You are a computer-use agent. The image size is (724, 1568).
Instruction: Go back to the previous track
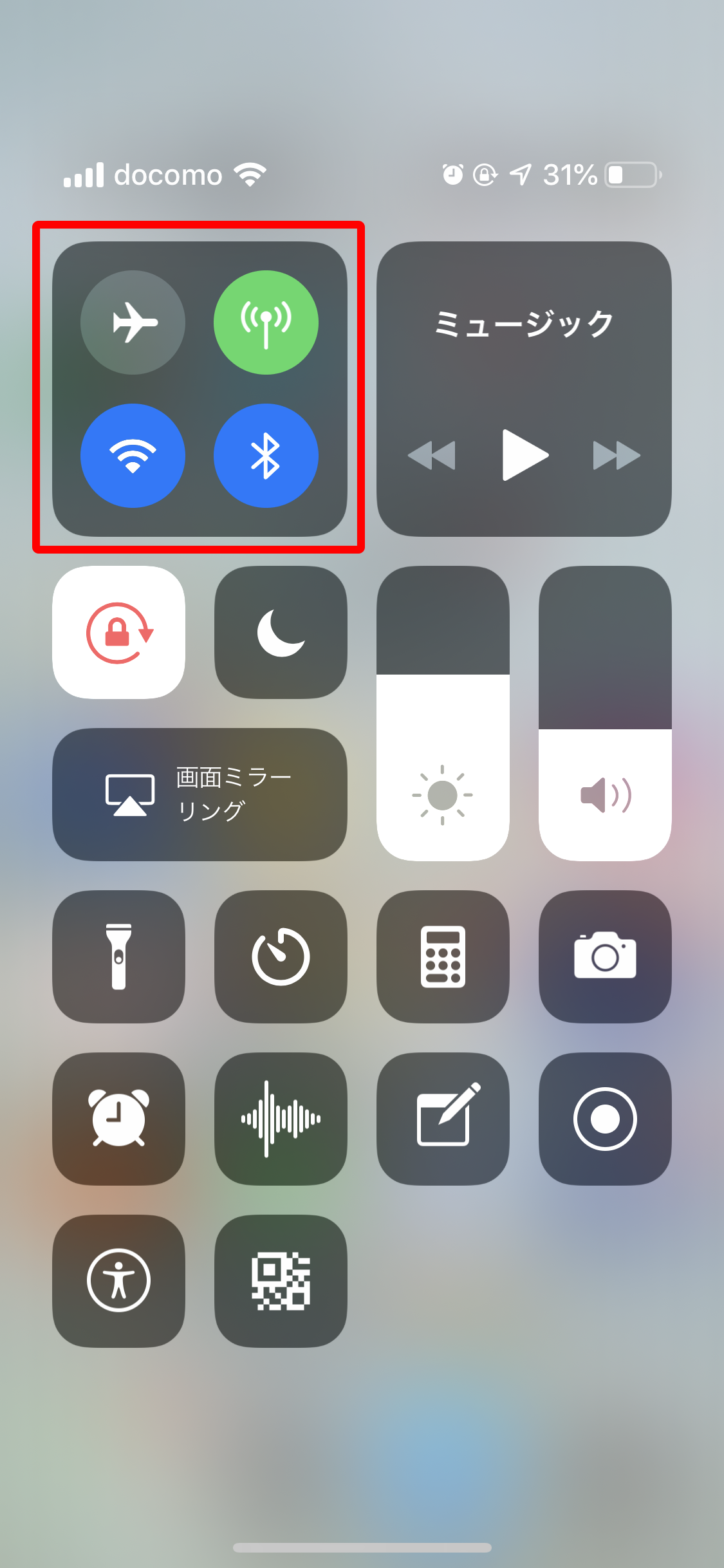click(x=432, y=456)
